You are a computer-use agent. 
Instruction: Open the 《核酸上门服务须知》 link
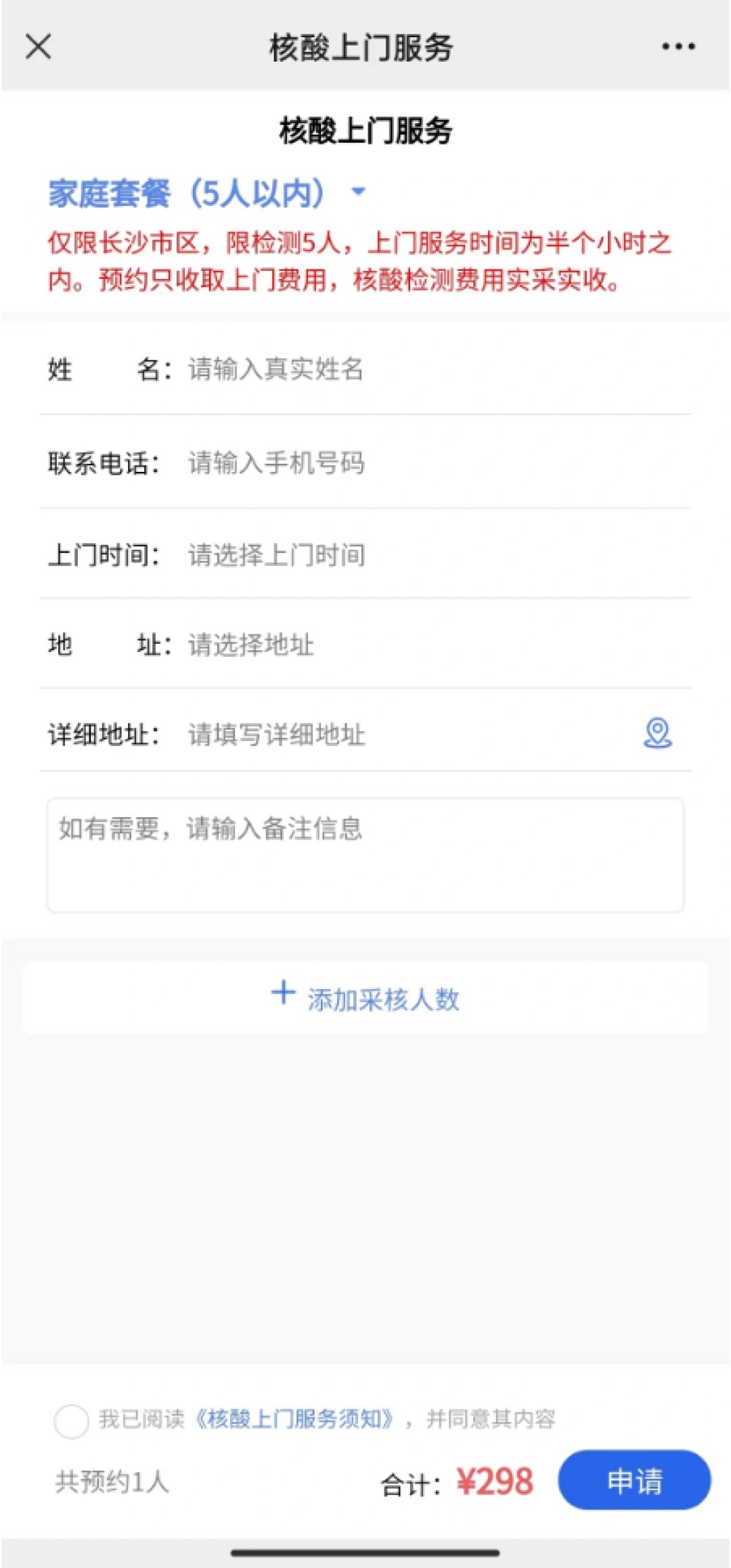294,1418
